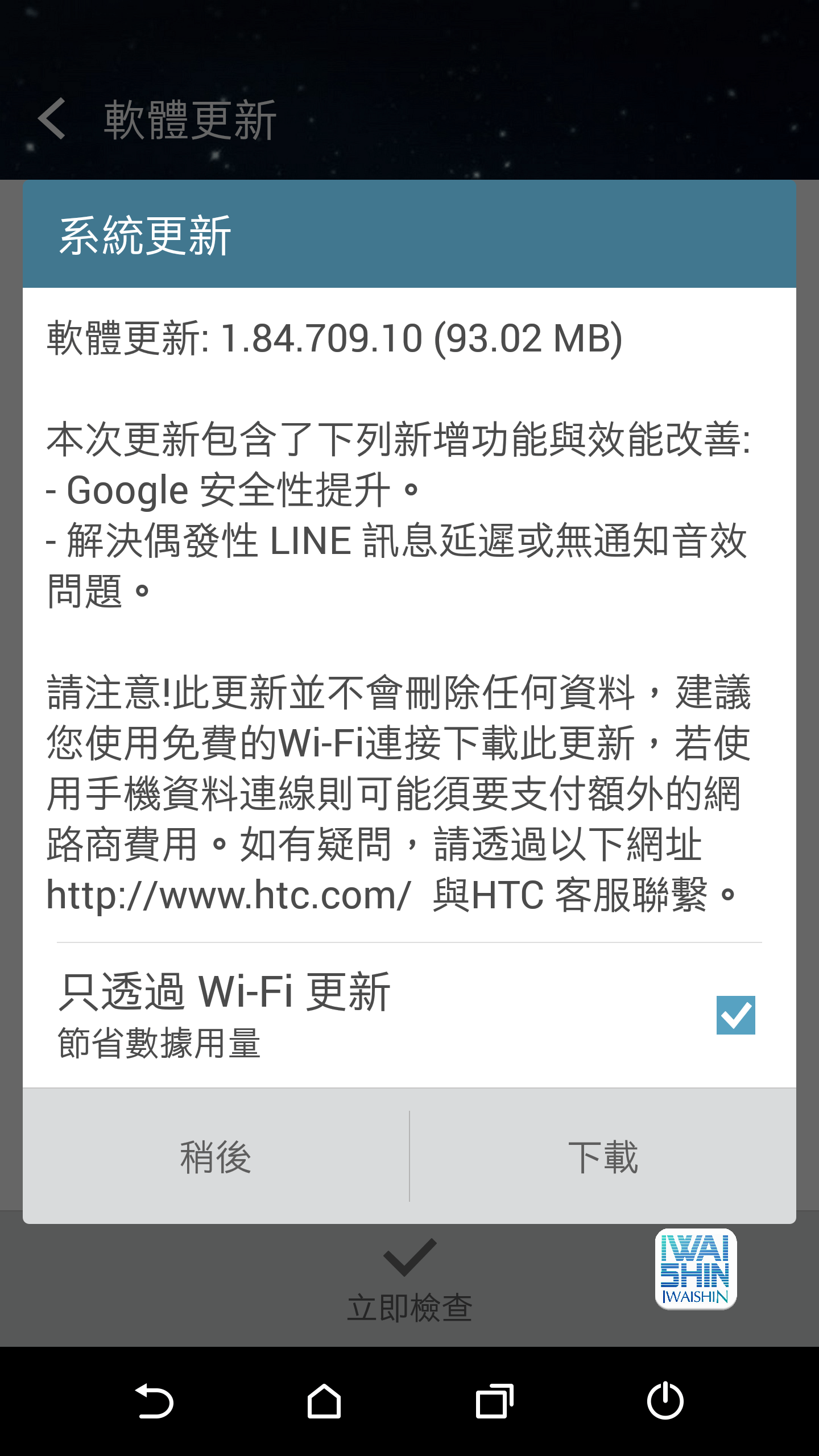Tap 下載 to download the update

tap(603, 1157)
